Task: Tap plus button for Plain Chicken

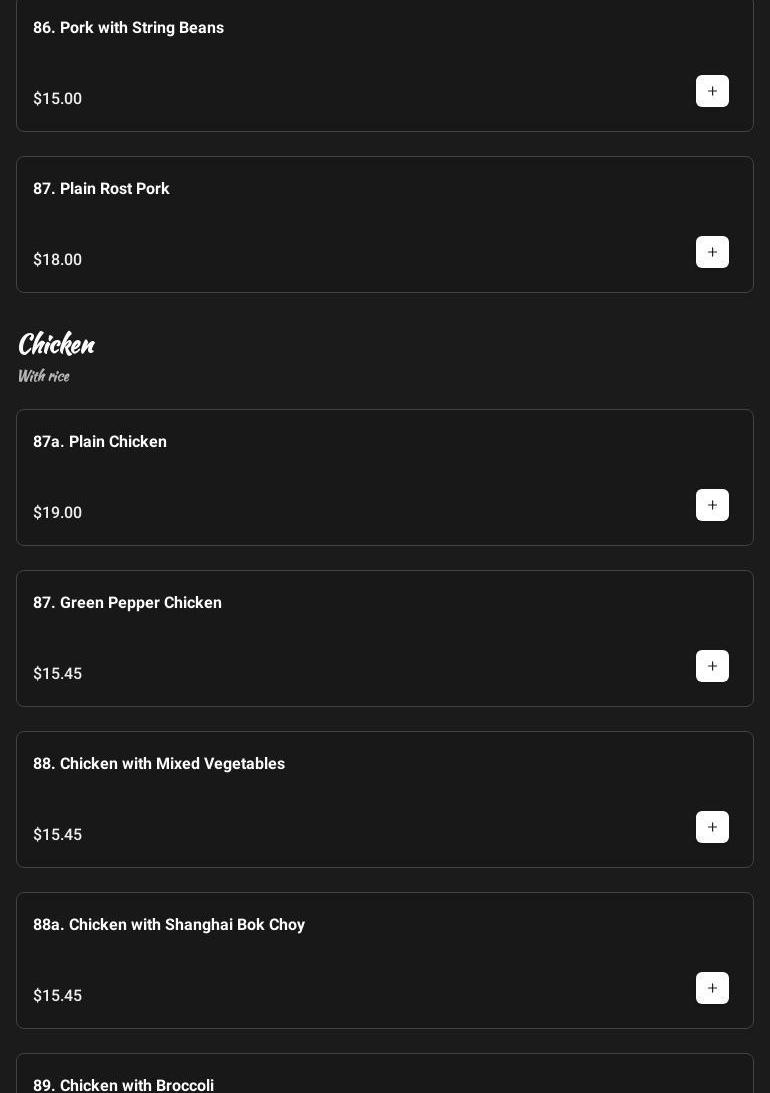Action: [712, 505]
